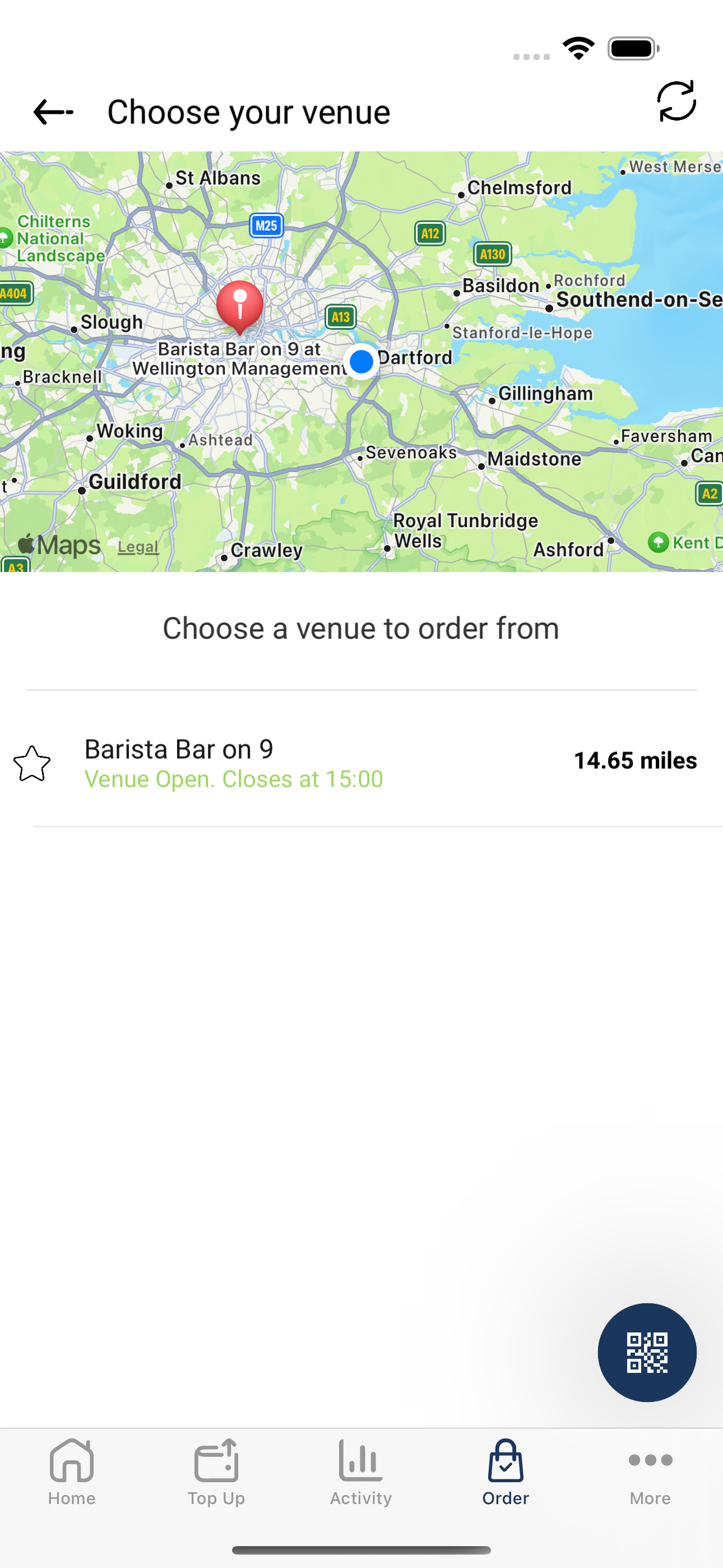This screenshot has width=723, height=1568.
Task: Switch to the Home tab
Action: (72, 1472)
